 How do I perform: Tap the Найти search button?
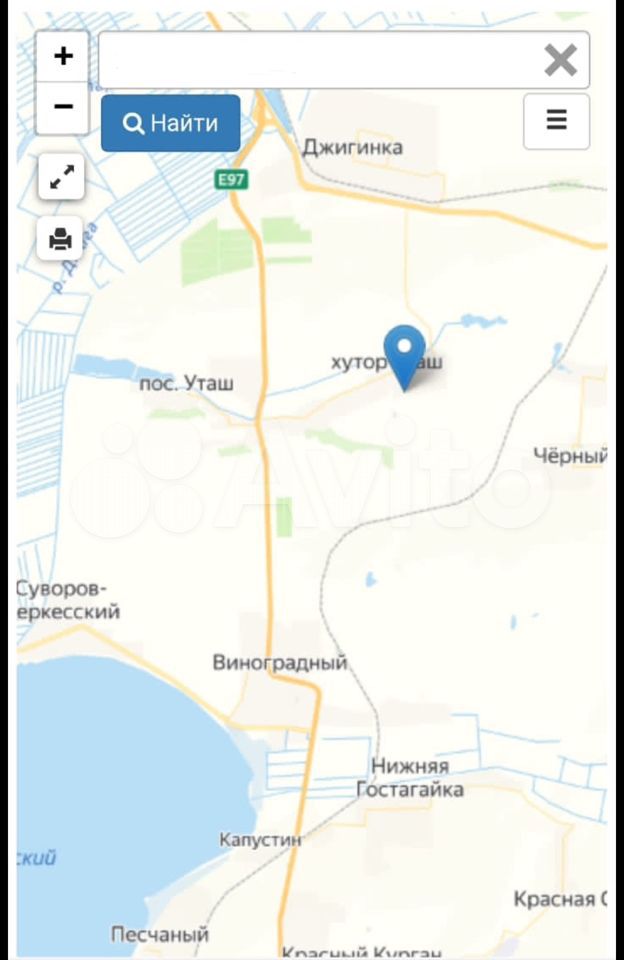click(171, 123)
